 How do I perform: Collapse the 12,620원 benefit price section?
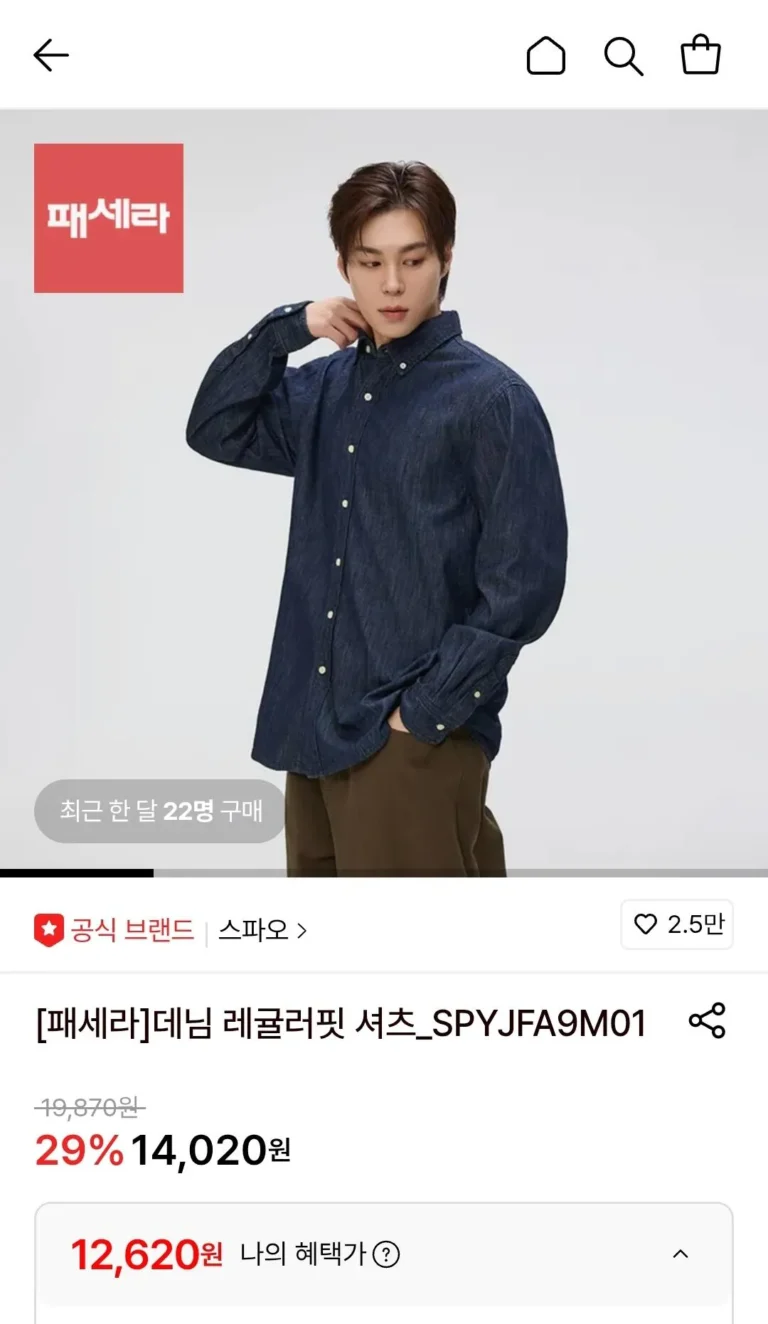pos(680,1254)
